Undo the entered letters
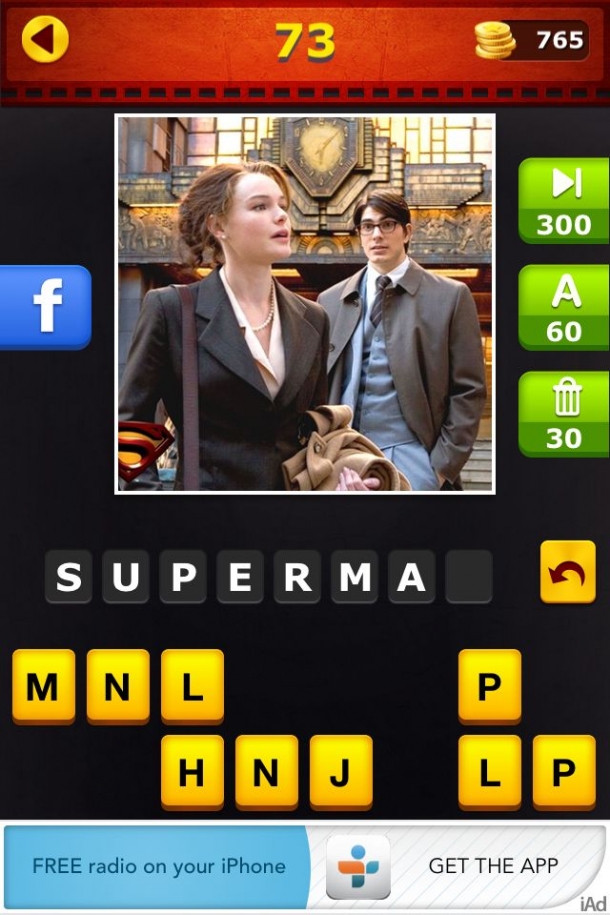The height and width of the screenshot is (915, 610). 567,572
